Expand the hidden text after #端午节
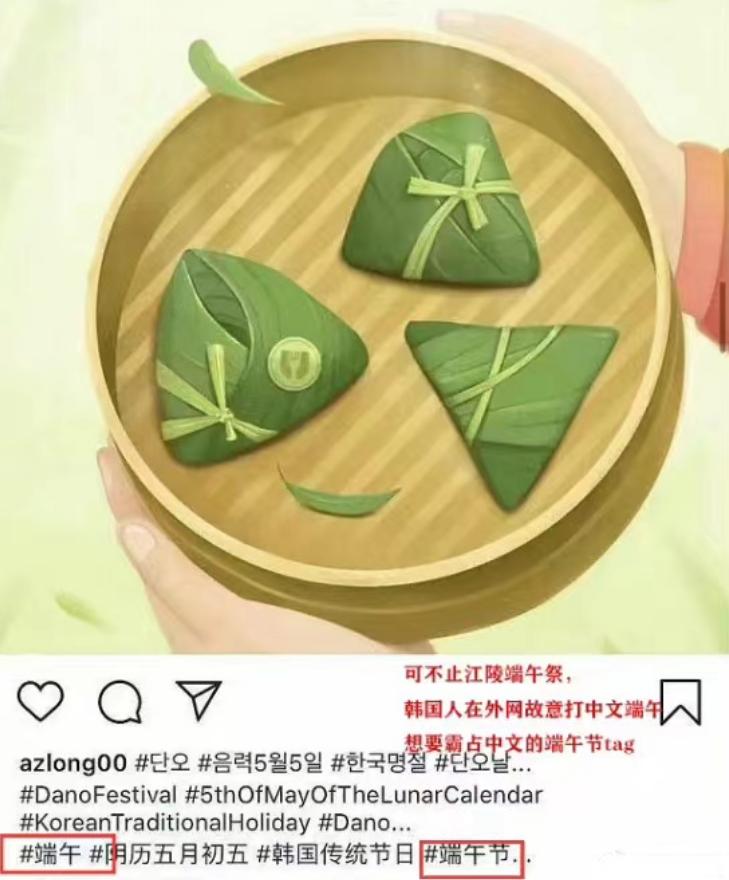Image resolution: width=729 pixels, height=880 pixels. click(x=507, y=855)
